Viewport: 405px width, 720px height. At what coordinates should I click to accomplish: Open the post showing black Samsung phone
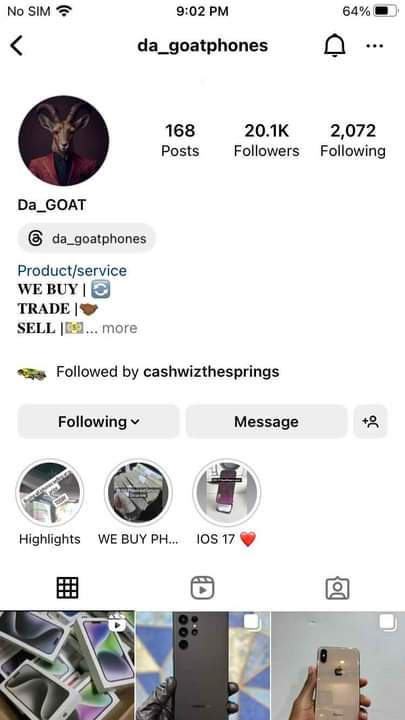pos(202,665)
